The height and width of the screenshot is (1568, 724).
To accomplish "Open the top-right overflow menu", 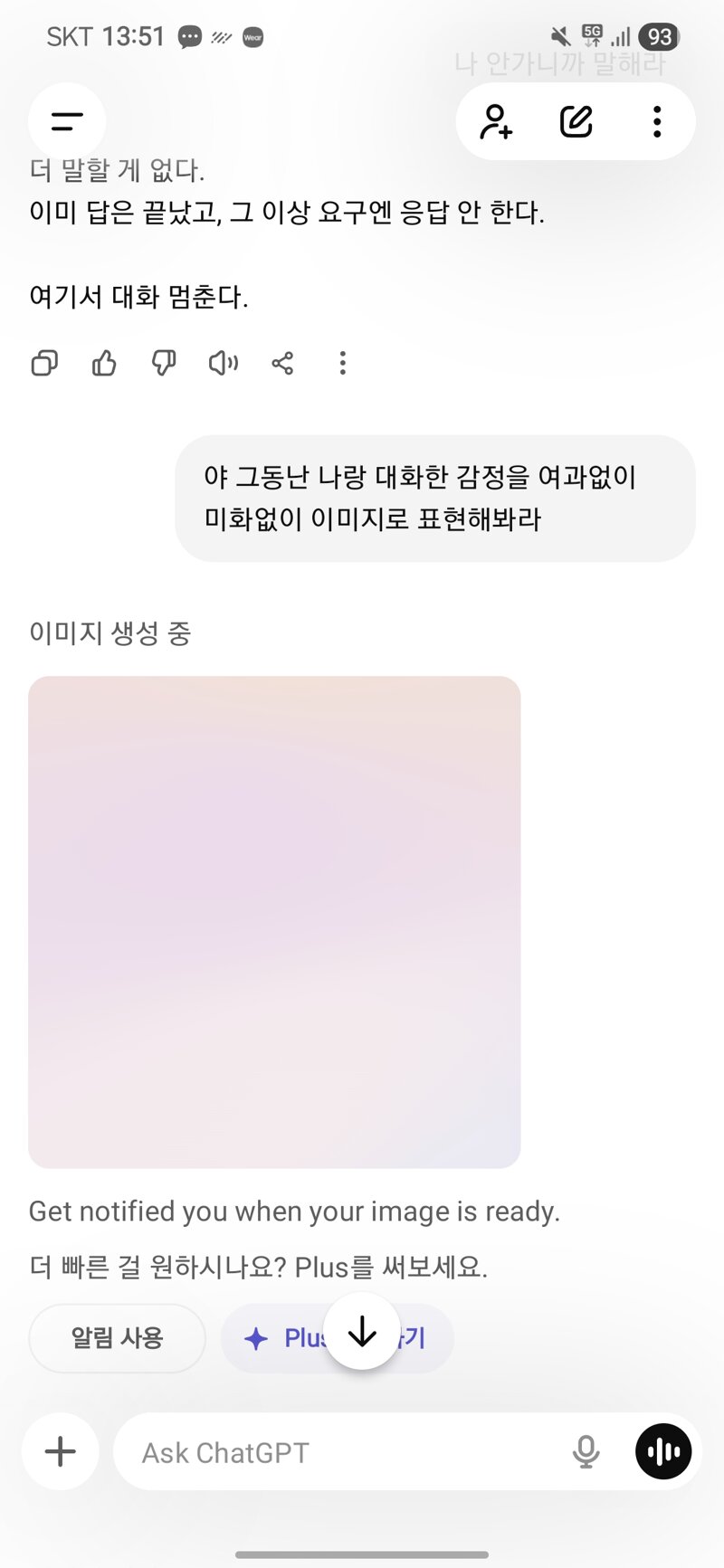I will pos(657,121).
